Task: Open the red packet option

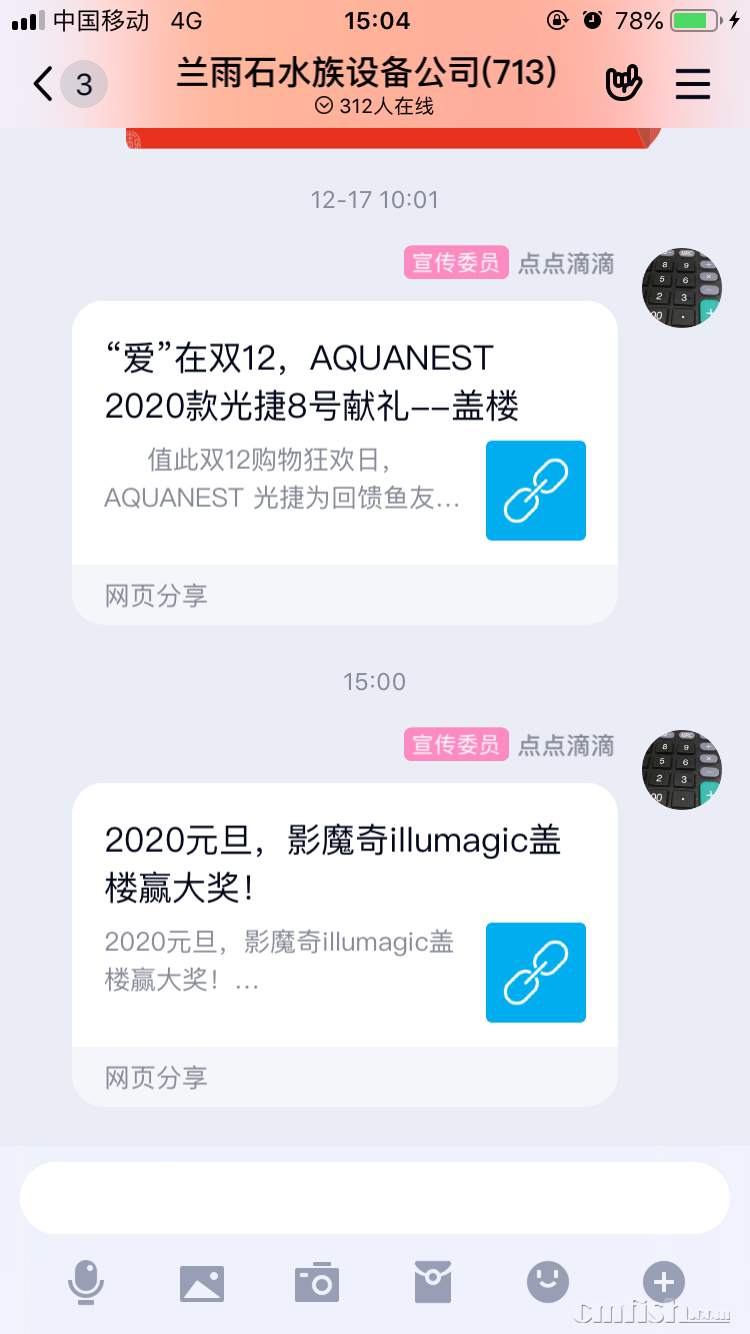Action: pyautogui.click(x=433, y=1282)
